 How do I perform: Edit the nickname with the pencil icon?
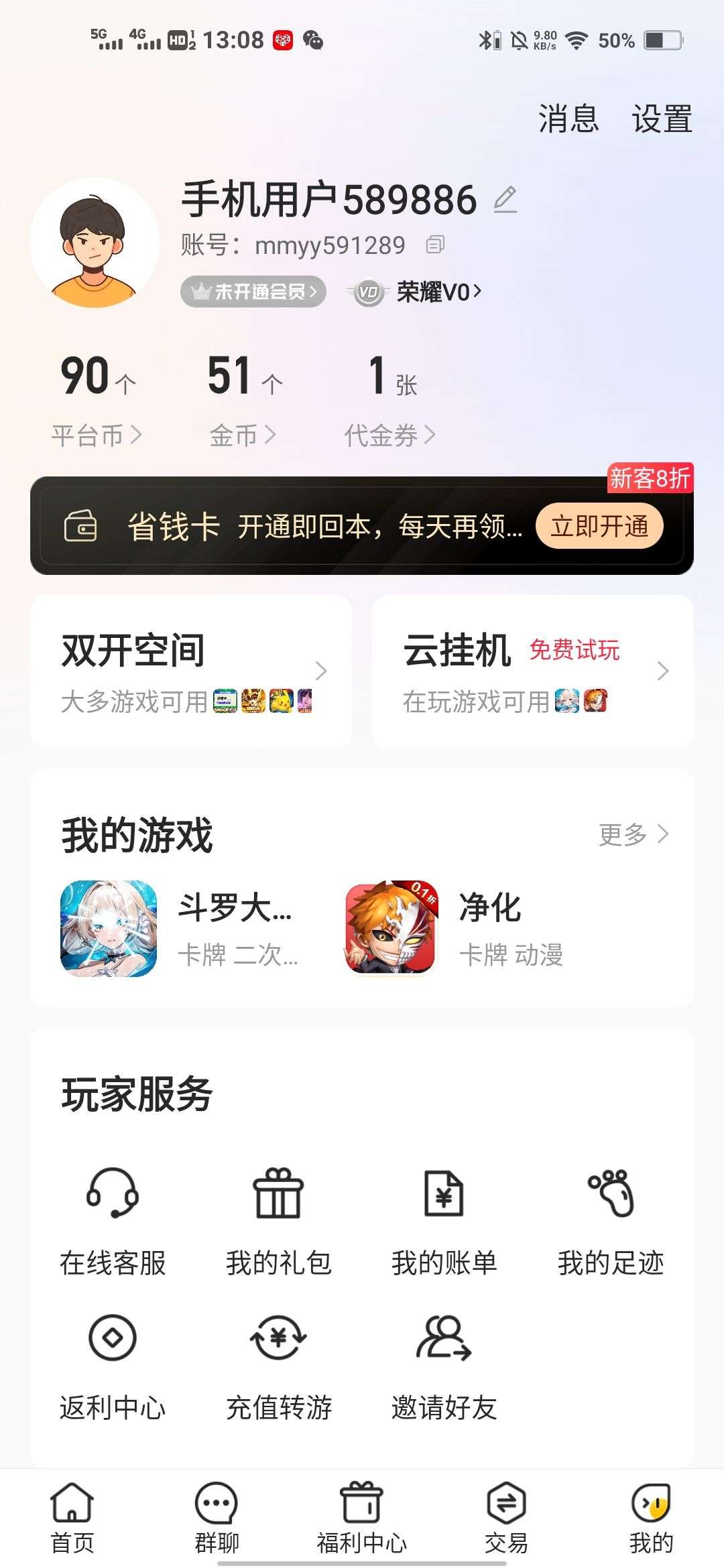click(x=505, y=200)
